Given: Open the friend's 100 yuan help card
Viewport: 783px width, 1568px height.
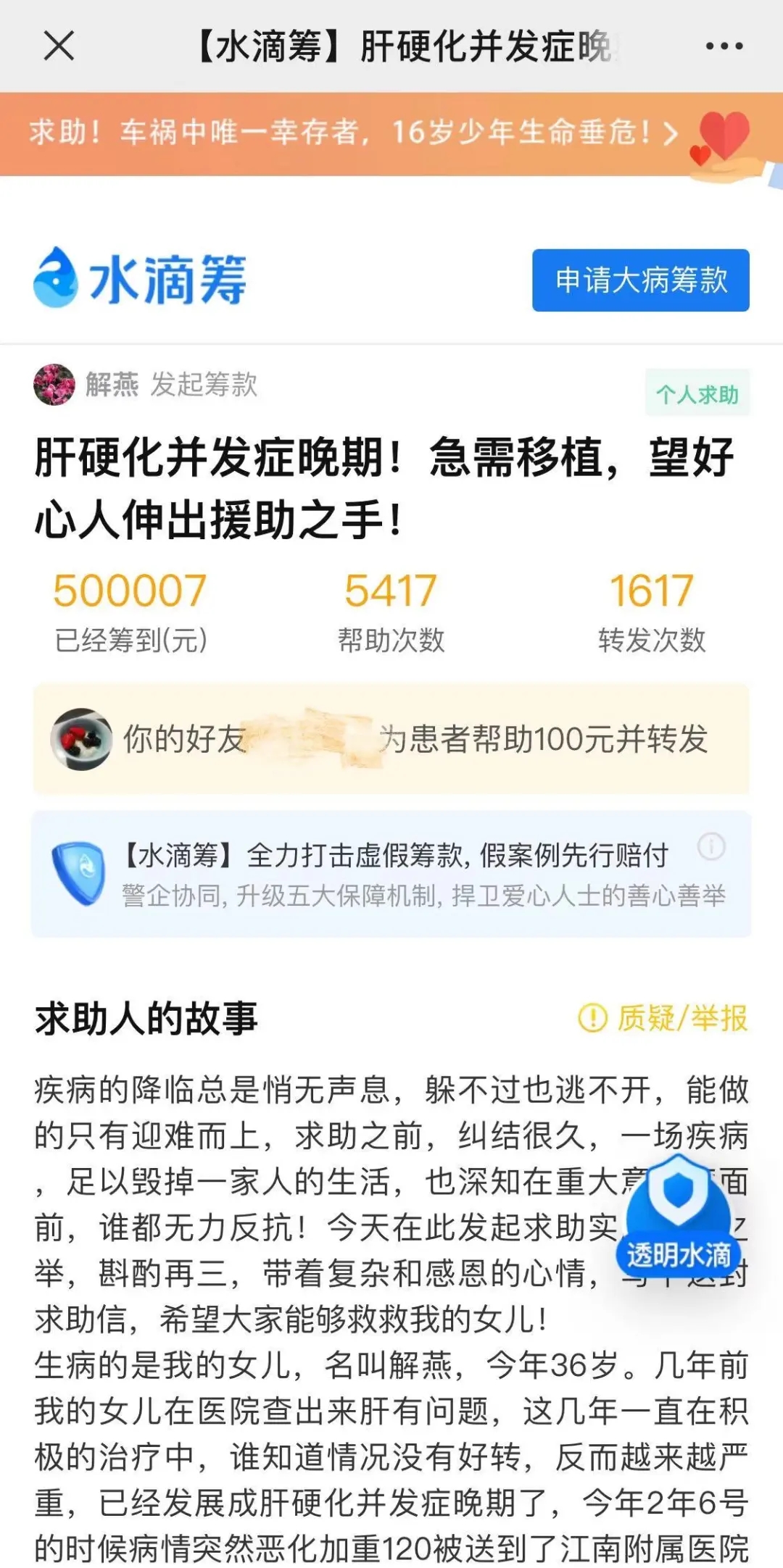Looking at the screenshot, I should coord(391,739).
